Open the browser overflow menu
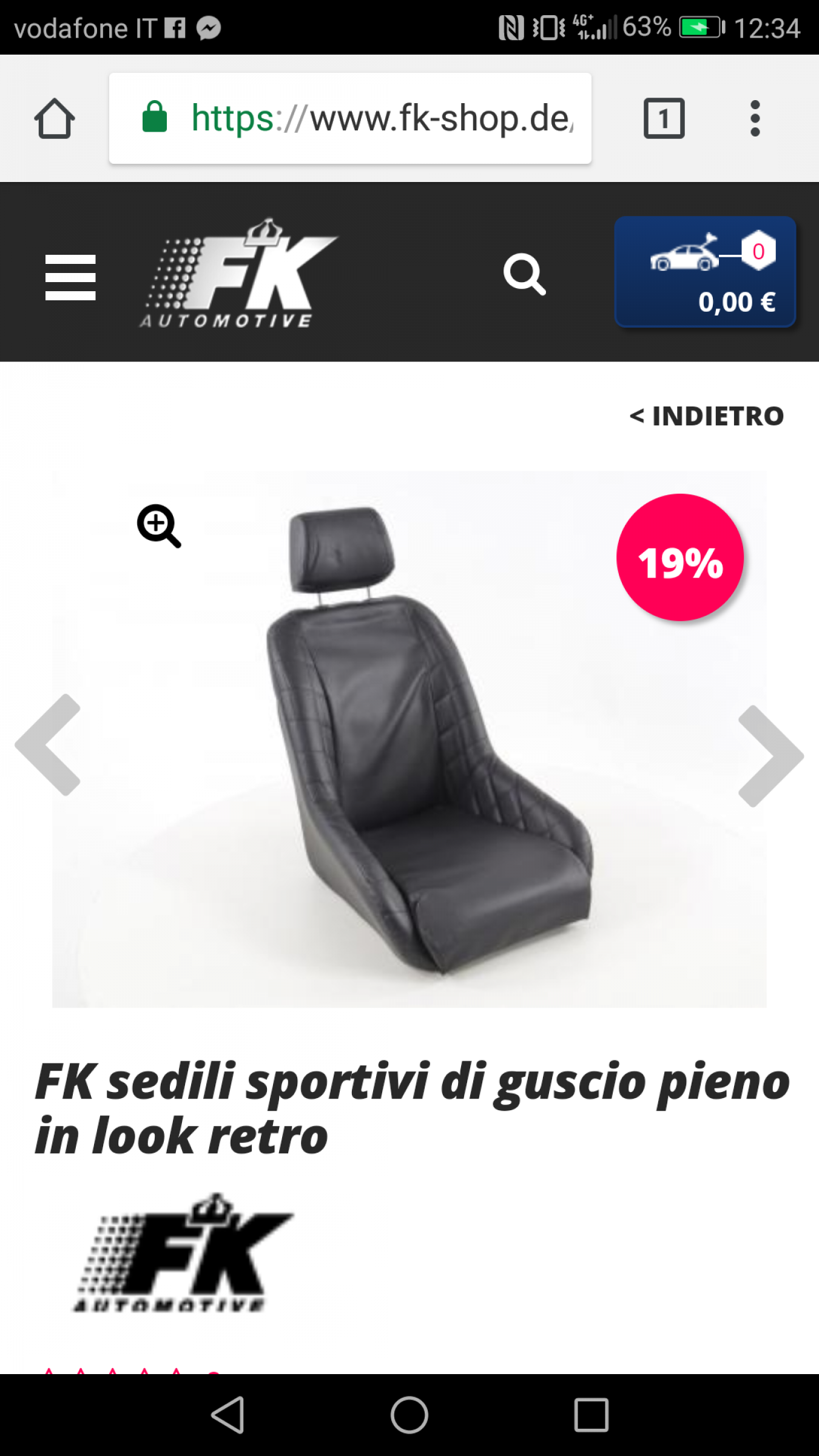The width and height of the screenshot is (819, 1456). coord(755,118)
